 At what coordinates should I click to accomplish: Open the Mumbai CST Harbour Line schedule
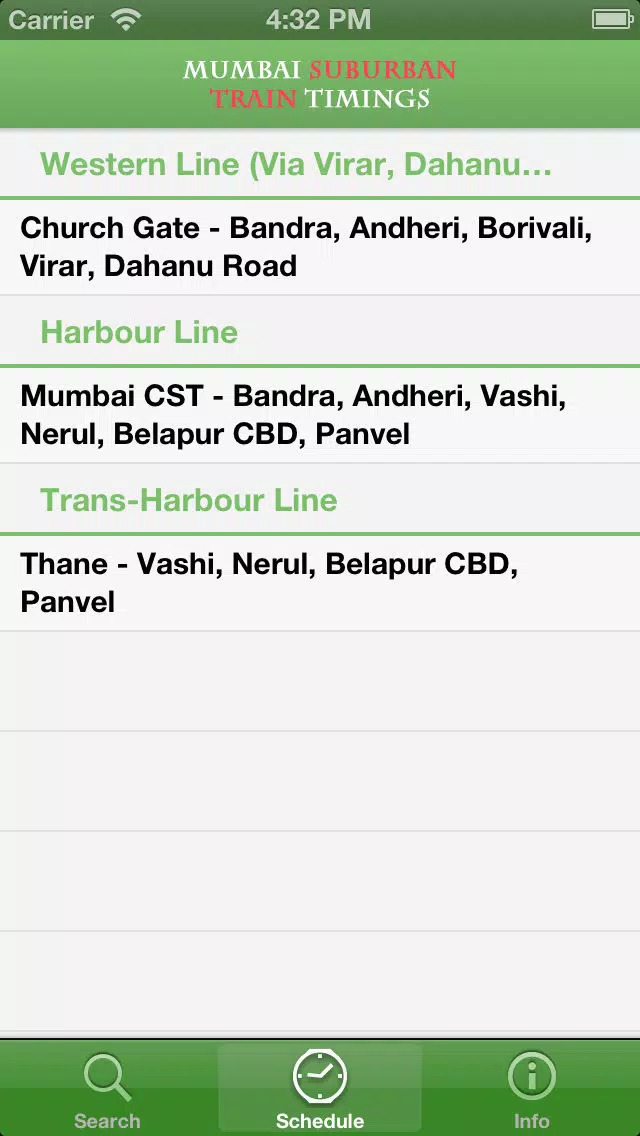pyautogui.click(x=320, y=415)
